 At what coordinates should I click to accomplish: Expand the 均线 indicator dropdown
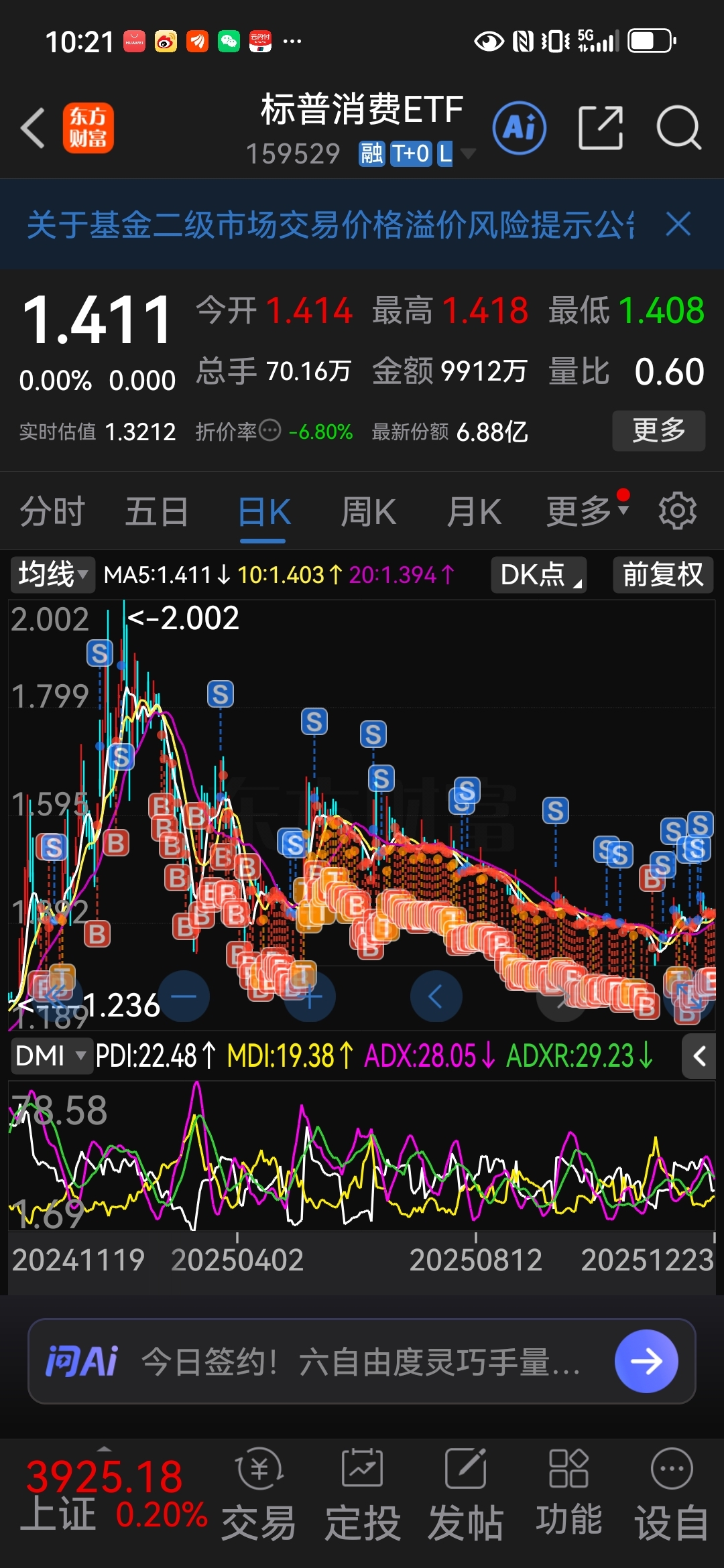pos(52,575)
